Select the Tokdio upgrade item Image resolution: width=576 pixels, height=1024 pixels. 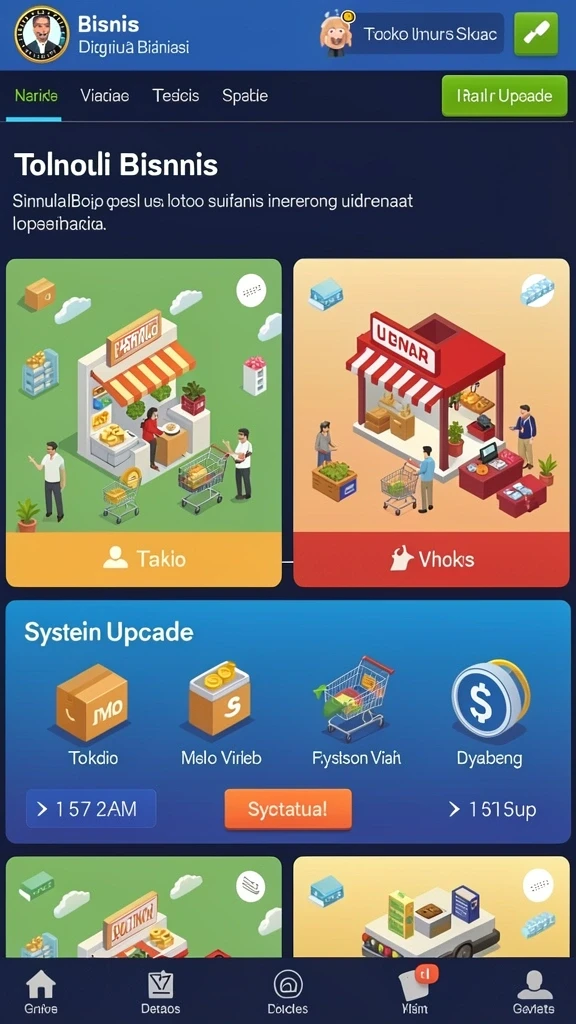pyautogui.click(x=93, y=715)
